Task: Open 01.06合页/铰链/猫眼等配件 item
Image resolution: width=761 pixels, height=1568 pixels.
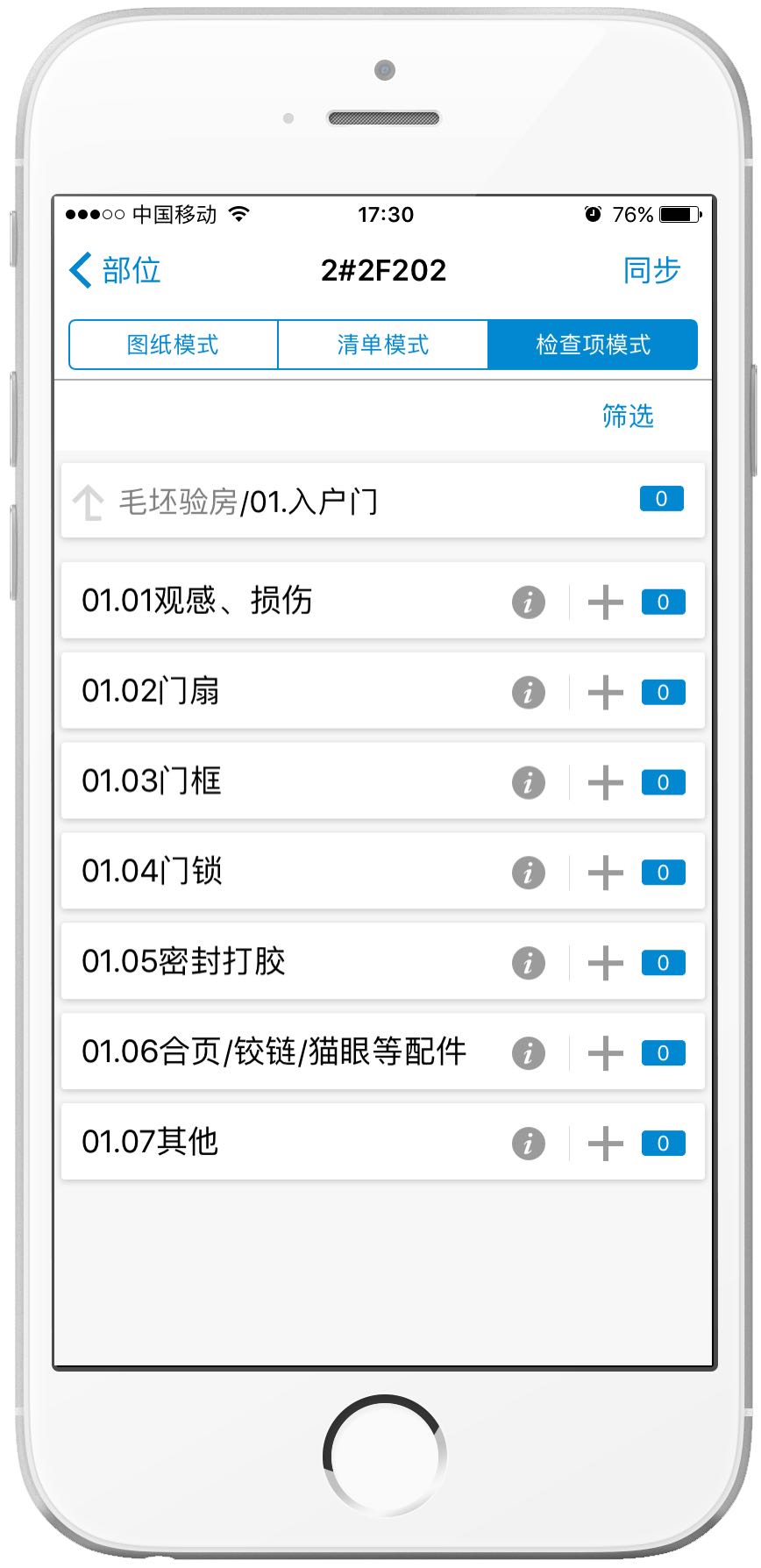Action: click(x=383, y=1051)
